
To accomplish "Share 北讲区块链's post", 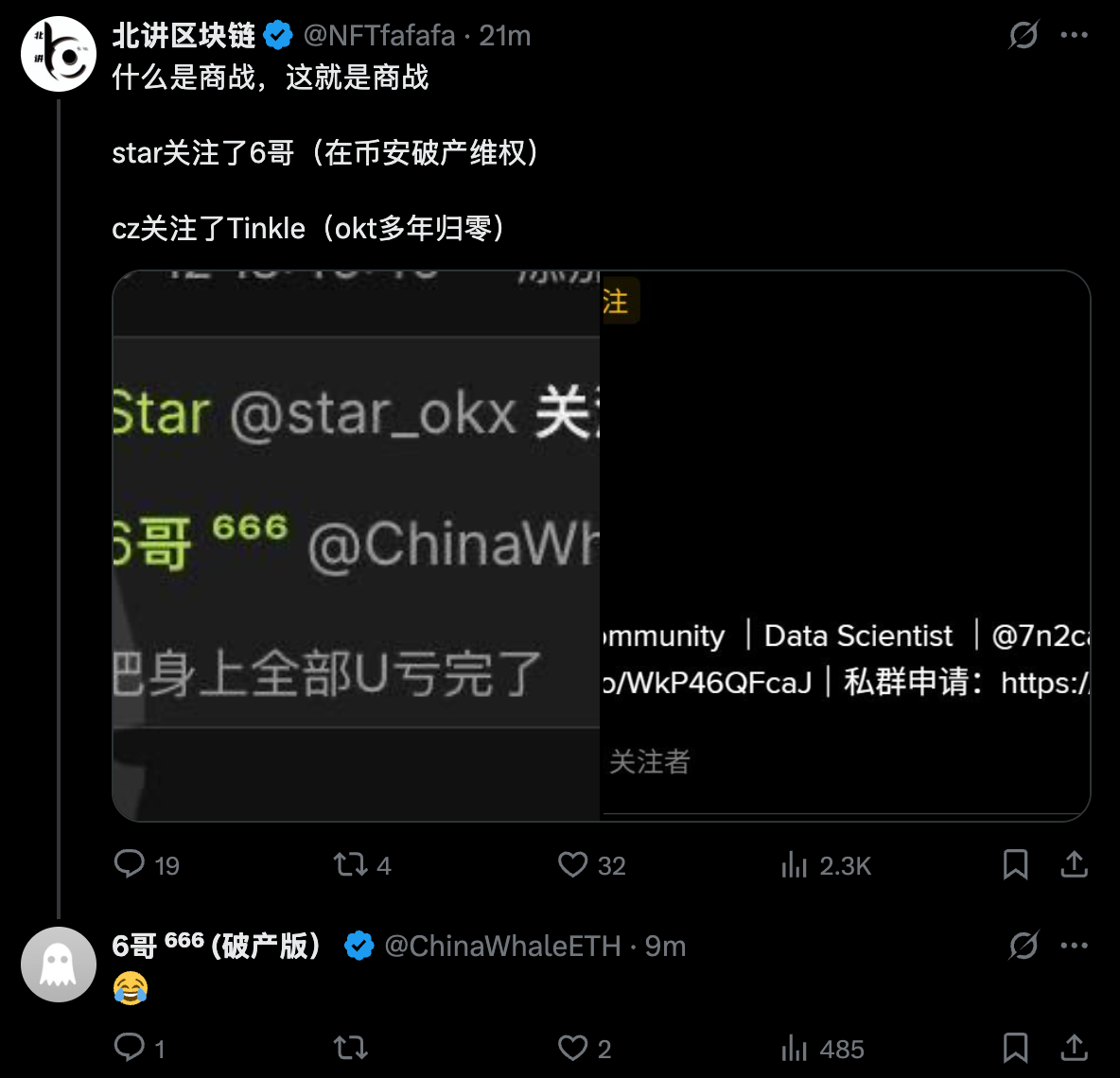I will (x=1075, y=864).
